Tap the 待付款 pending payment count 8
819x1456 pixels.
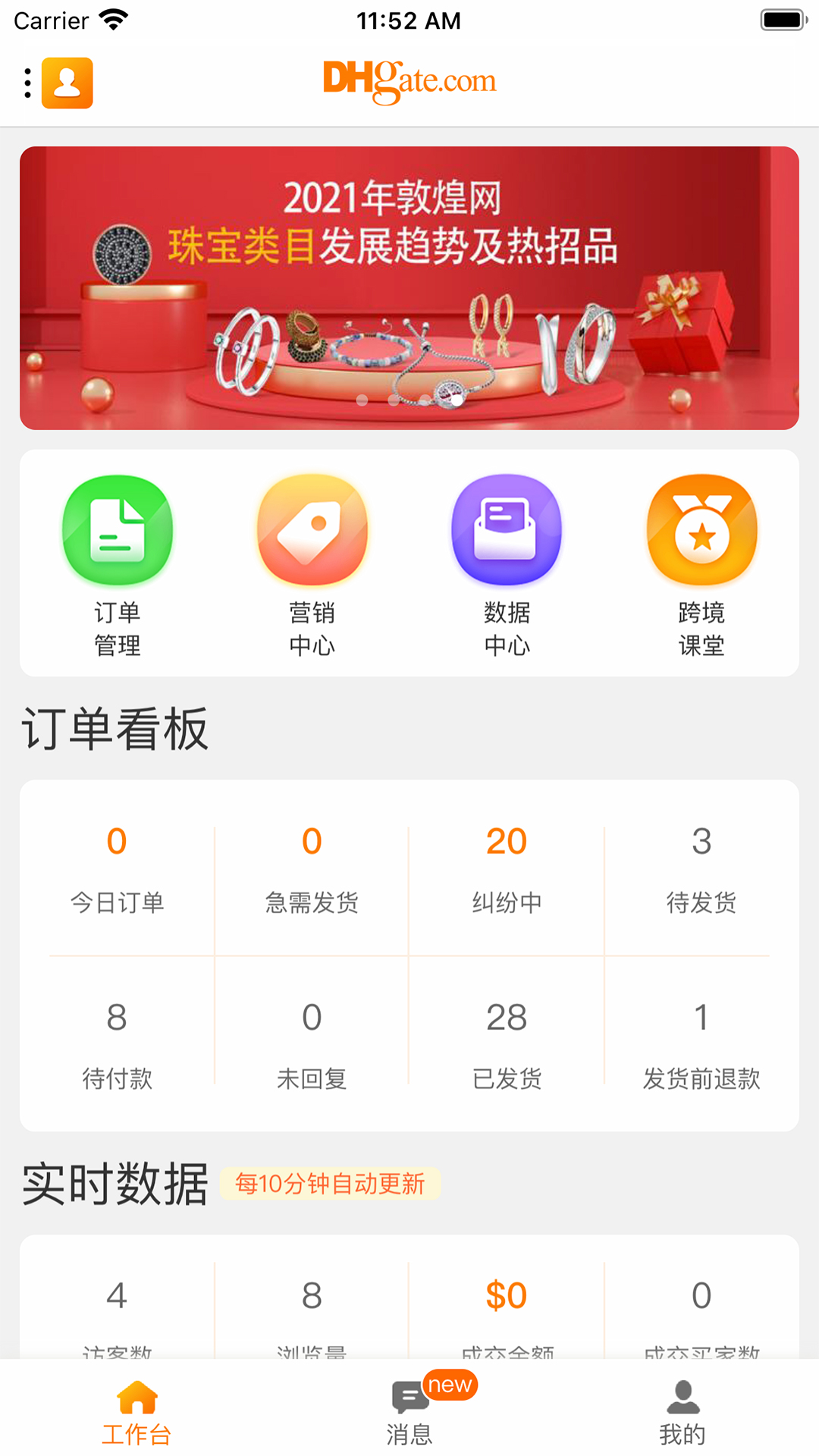tap(116, 1043)
